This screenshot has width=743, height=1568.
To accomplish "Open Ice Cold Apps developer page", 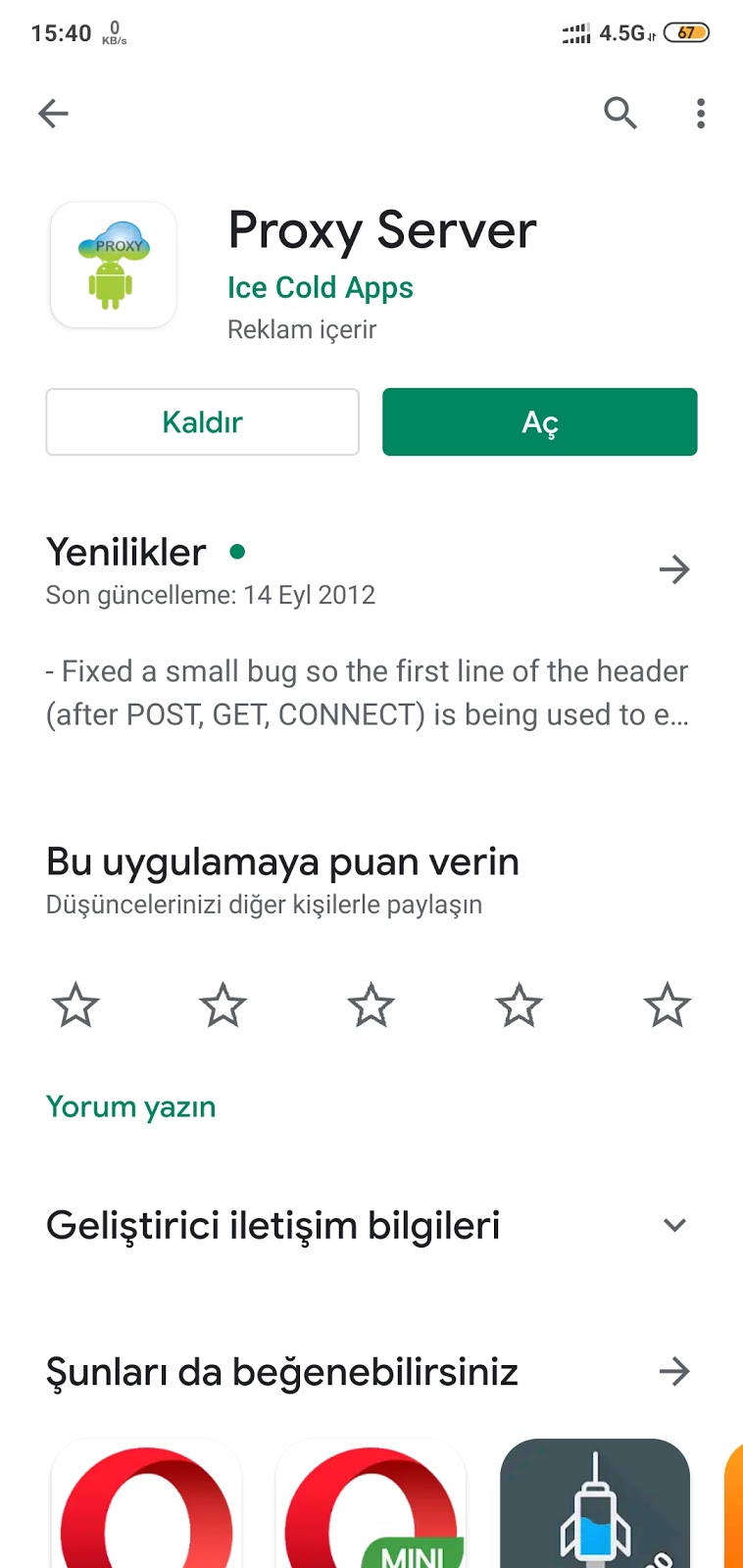I will pyautogui.click(x=320, y=287).
